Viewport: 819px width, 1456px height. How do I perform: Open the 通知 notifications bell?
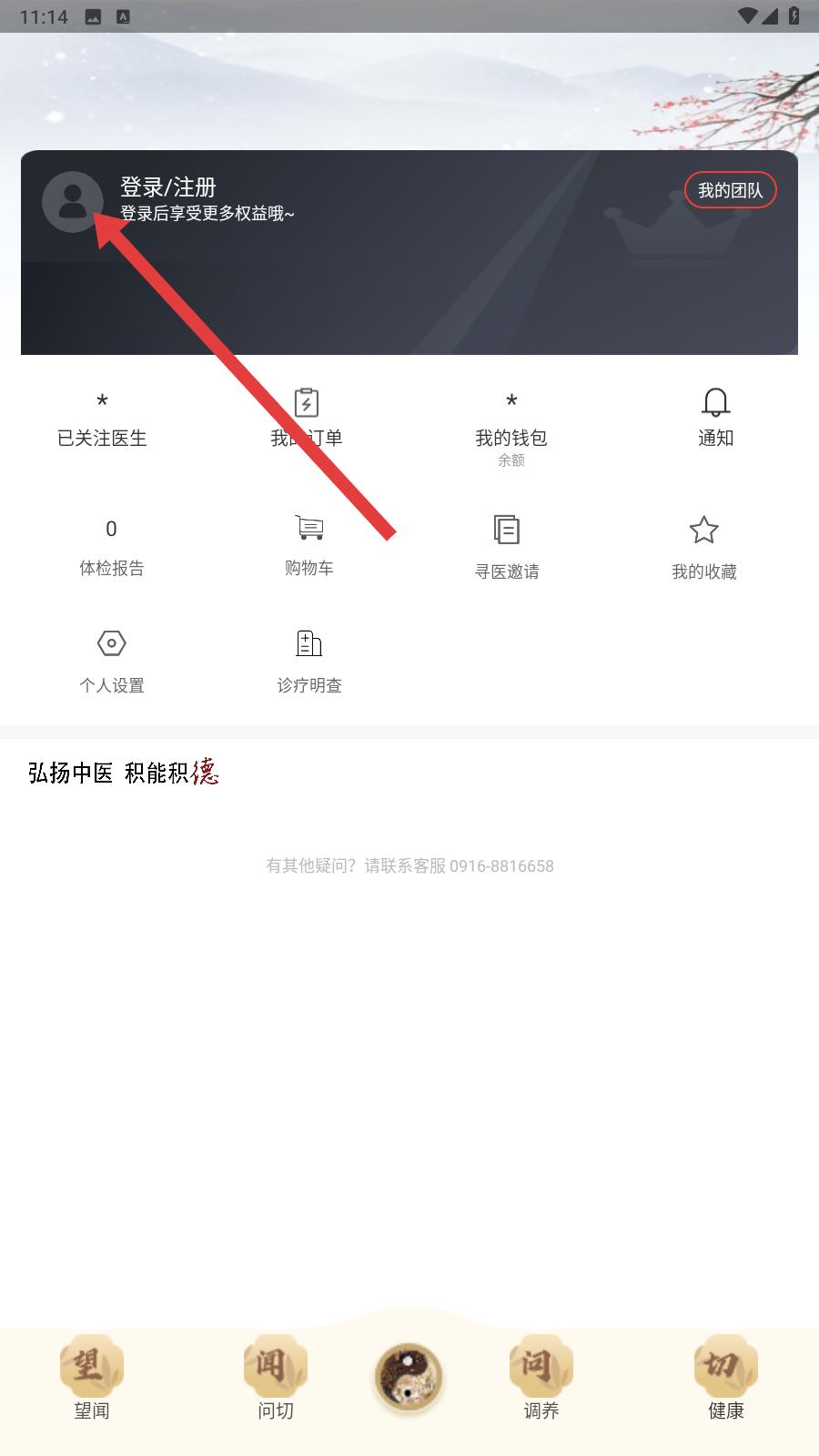715,419
